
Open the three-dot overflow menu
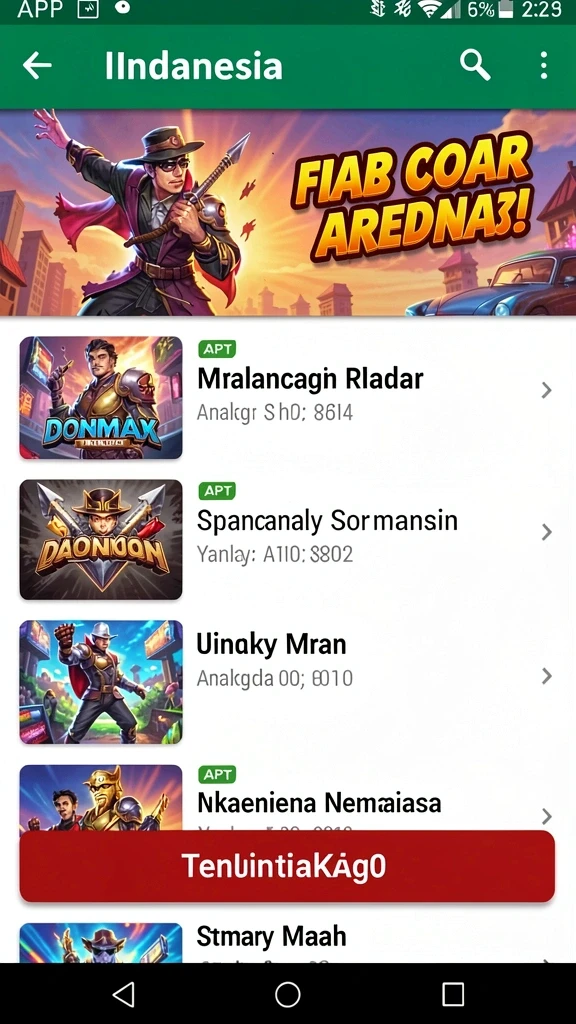click(x=543, y=66)
